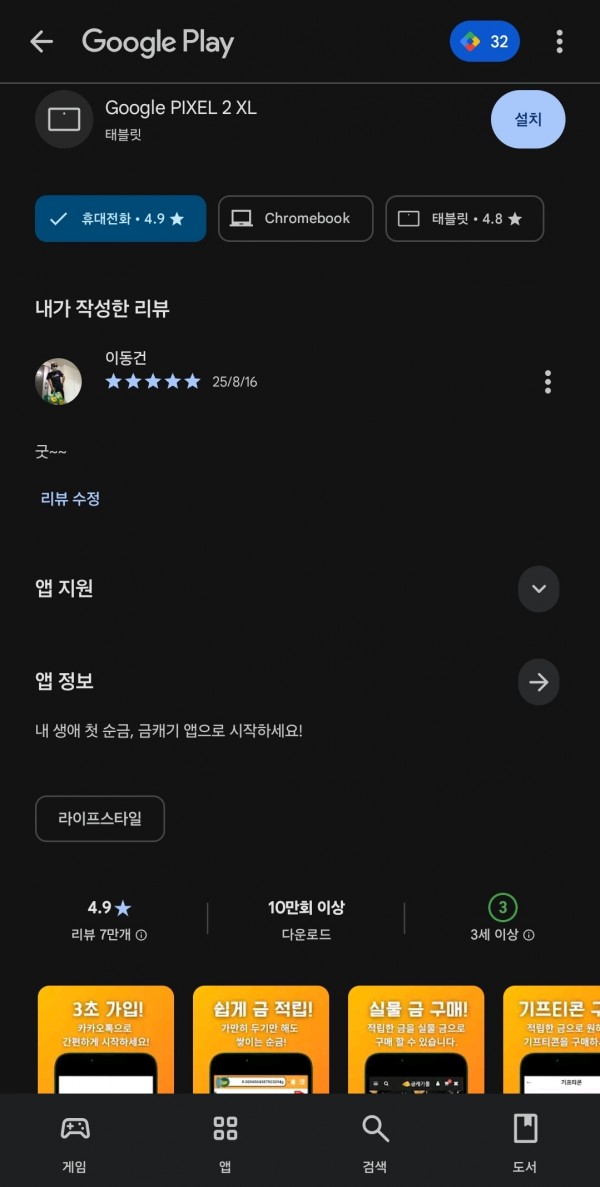Switch to the 게임 tab
Image resolution: width=600 pixels, height=1187 pixels.
click(75, 1142)
